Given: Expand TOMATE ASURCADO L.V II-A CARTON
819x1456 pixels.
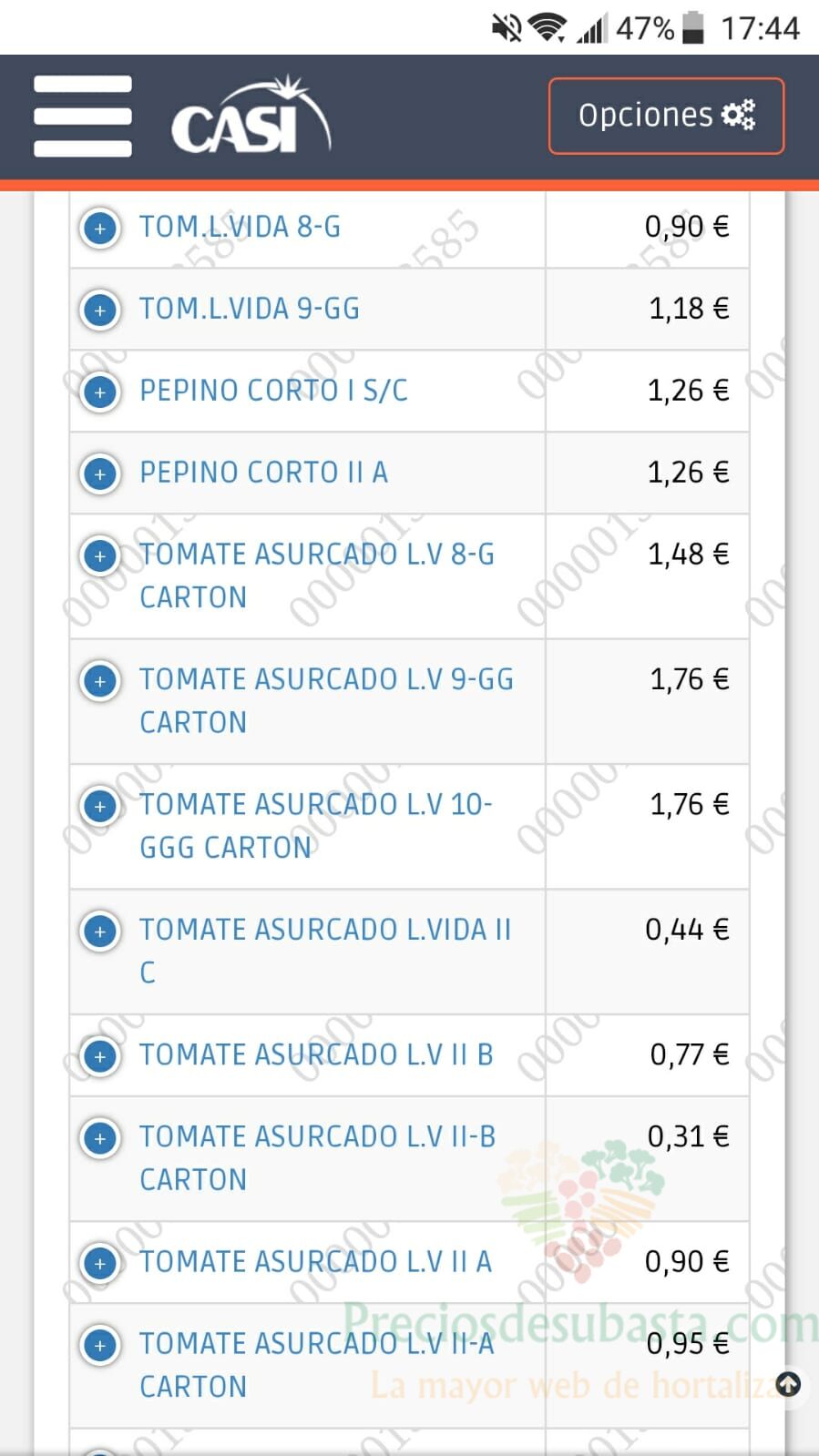Looking at the screenshot, I should pos(100,1345).
